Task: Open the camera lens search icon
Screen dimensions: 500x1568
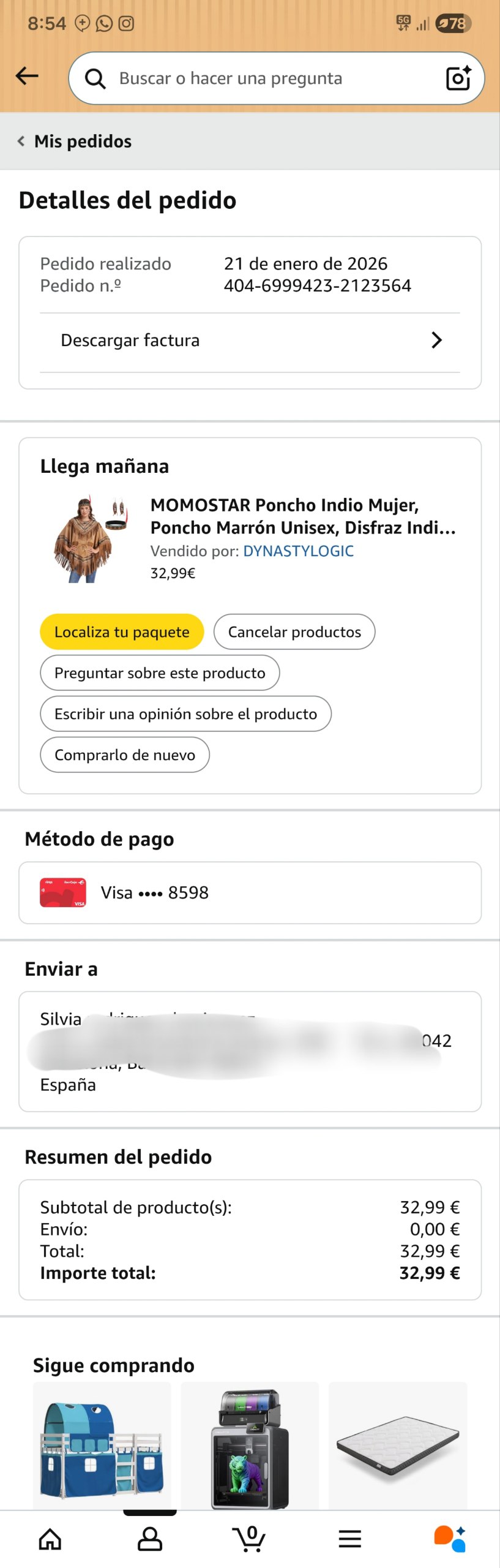Action: (458, 78)
